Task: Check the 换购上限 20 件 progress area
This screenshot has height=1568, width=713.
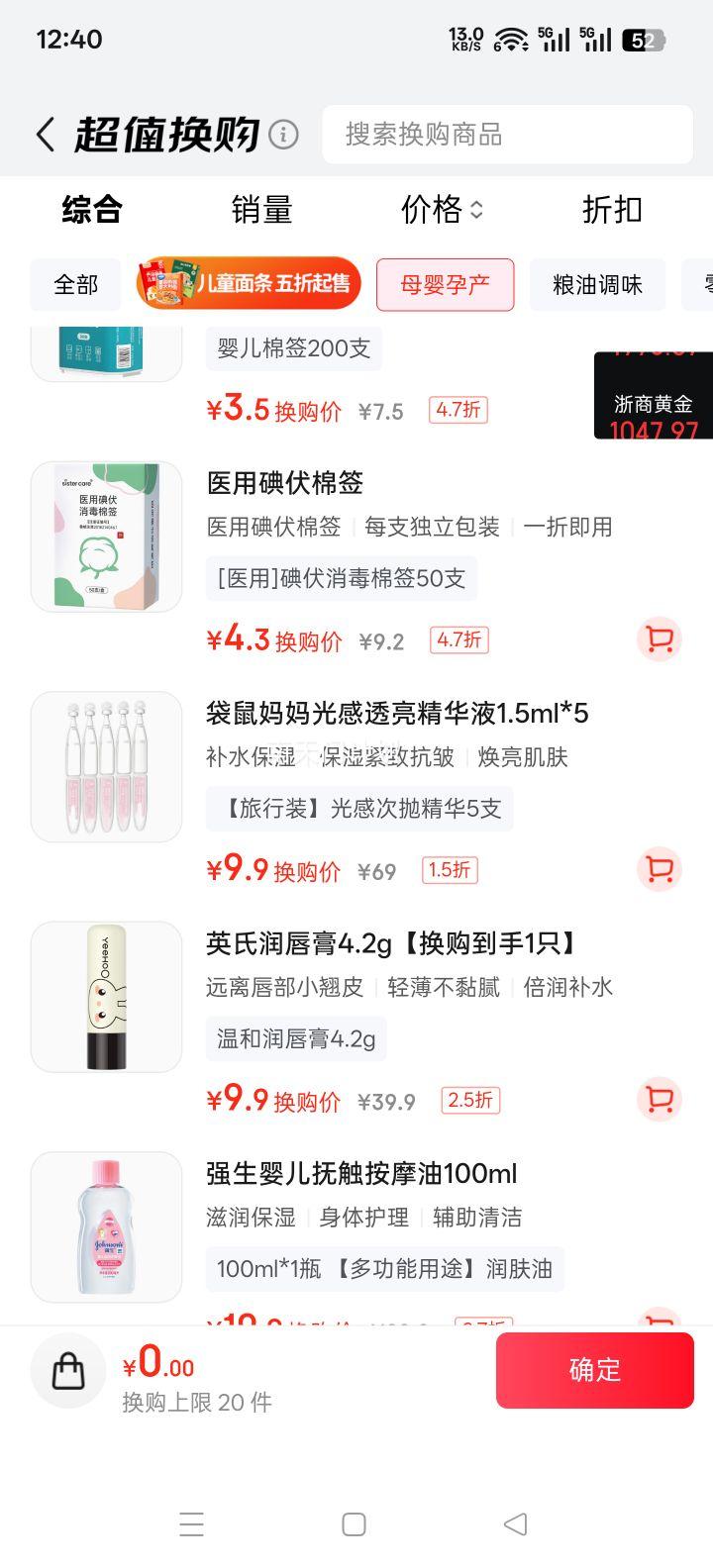Action: click(x=198, y=1402)
